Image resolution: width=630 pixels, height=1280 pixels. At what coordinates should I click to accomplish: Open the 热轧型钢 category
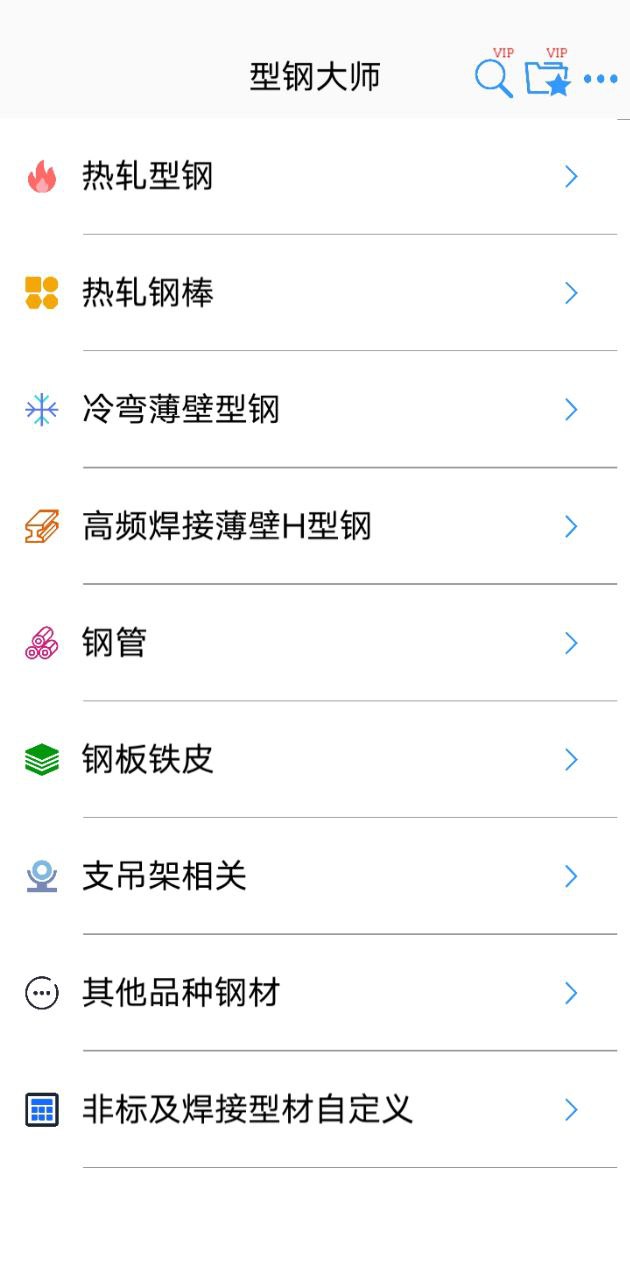tap(315, 177)
